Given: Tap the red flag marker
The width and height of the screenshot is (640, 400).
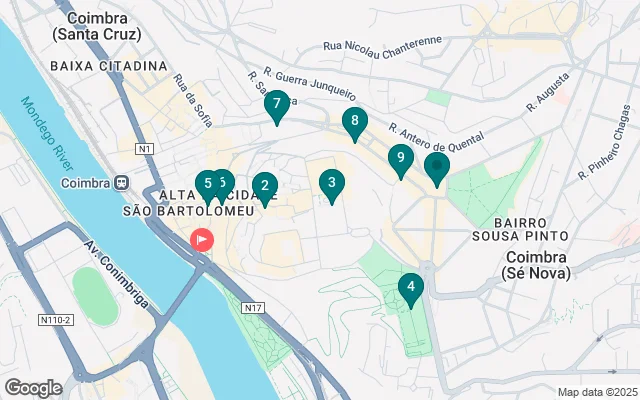Looking at the screenshot, I should (202, 240).
